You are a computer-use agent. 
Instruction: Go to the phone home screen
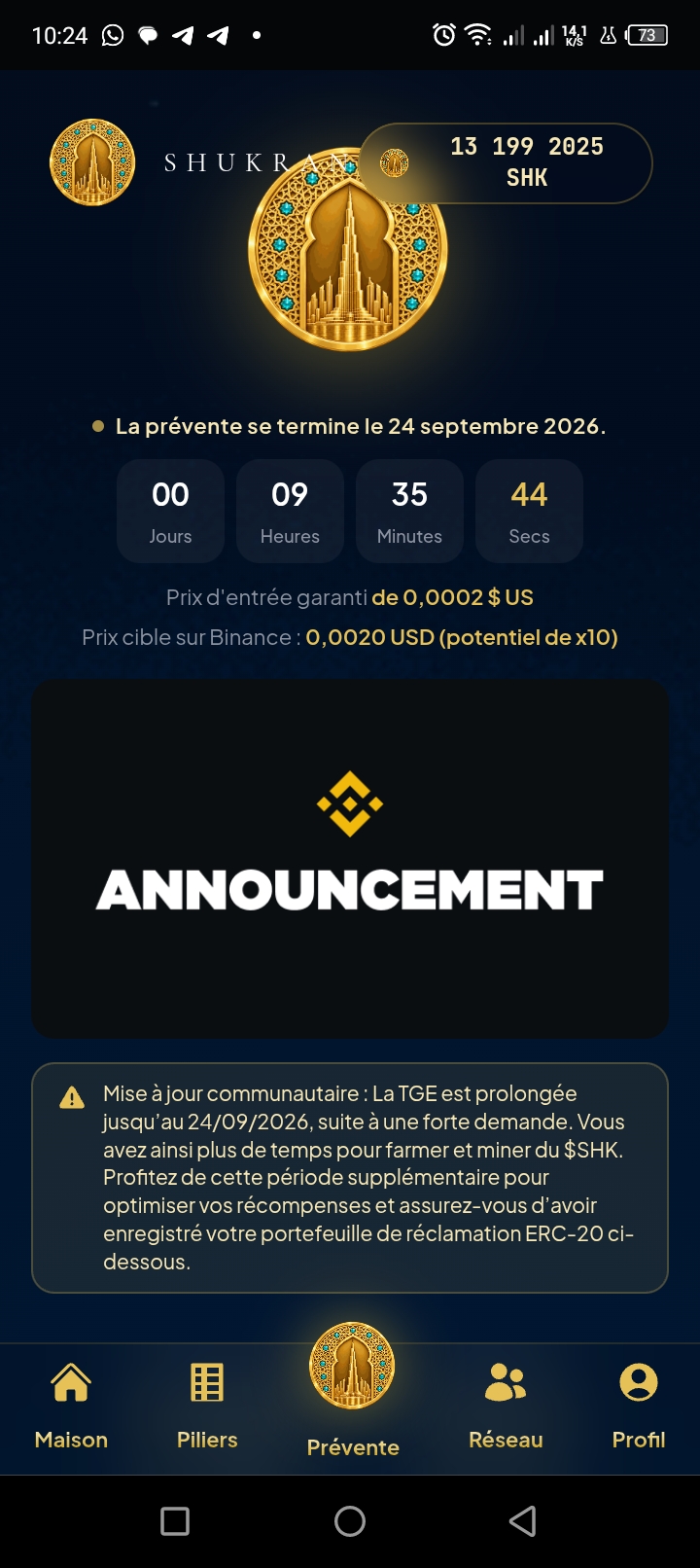[x=350, y=1521]
